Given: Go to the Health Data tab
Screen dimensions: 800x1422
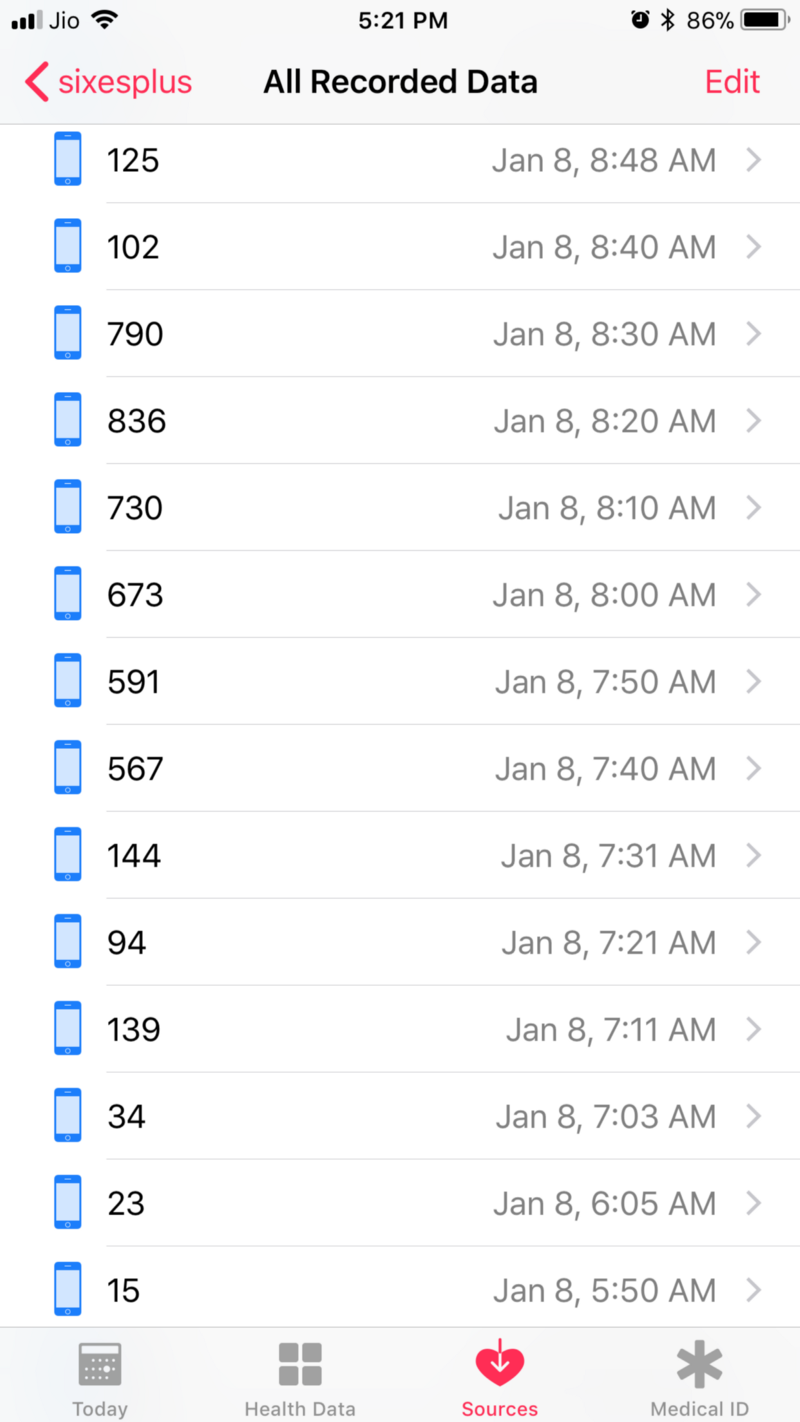Looking at the screenshot, I should 300,1378.
